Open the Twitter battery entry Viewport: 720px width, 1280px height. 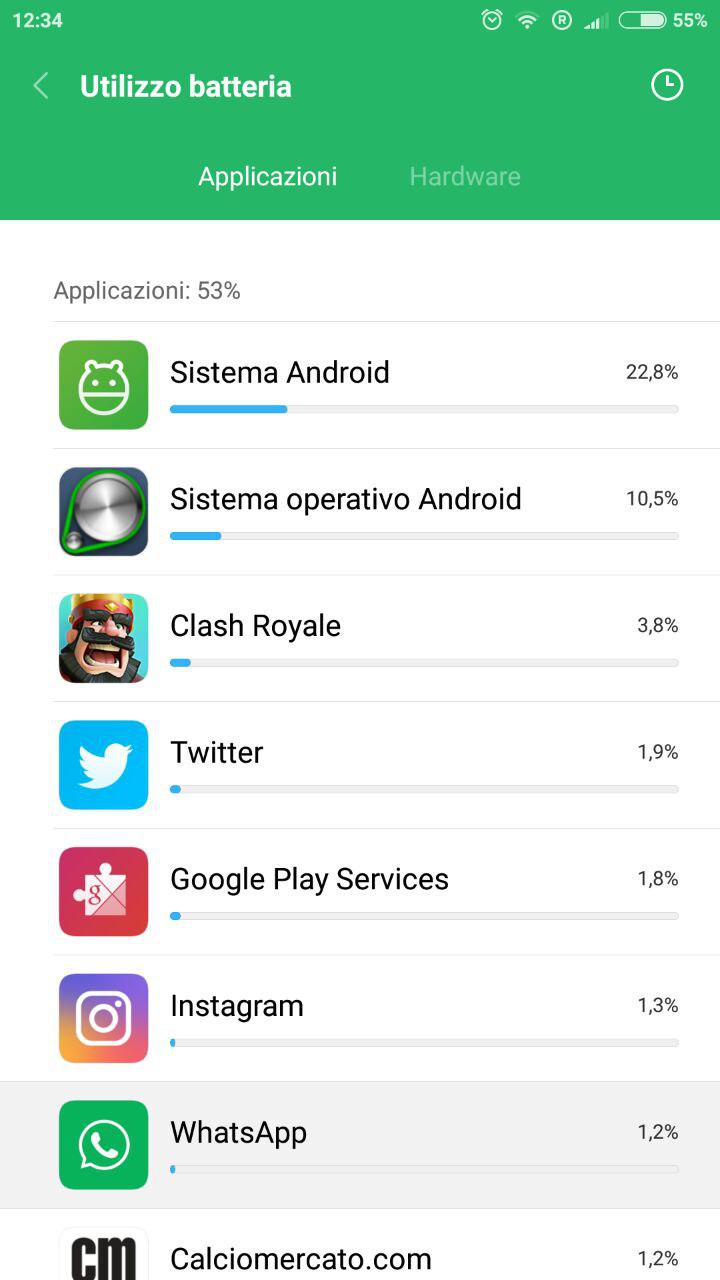pos(360,765)
